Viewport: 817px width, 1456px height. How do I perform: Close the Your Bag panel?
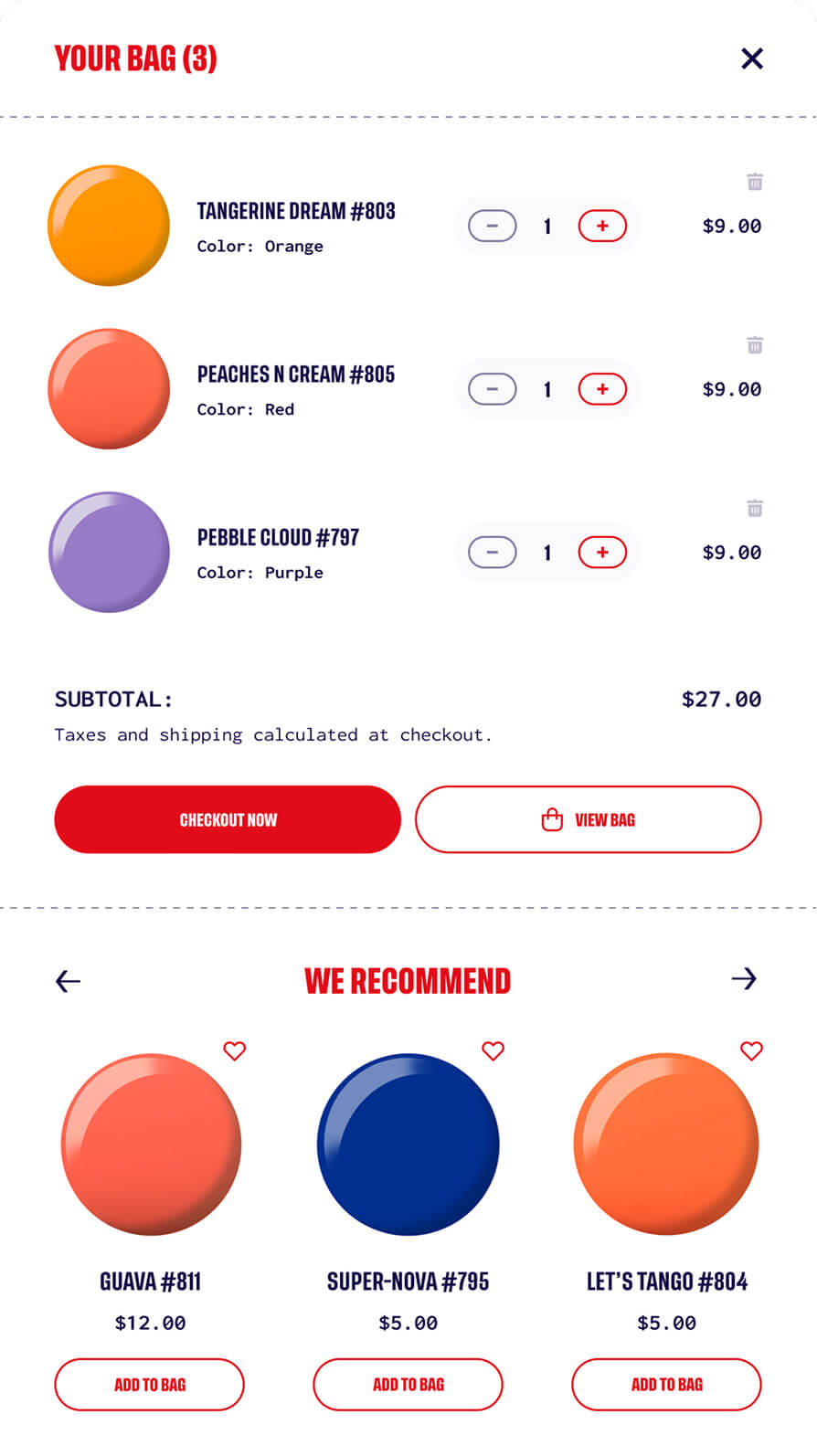(751, 58)
